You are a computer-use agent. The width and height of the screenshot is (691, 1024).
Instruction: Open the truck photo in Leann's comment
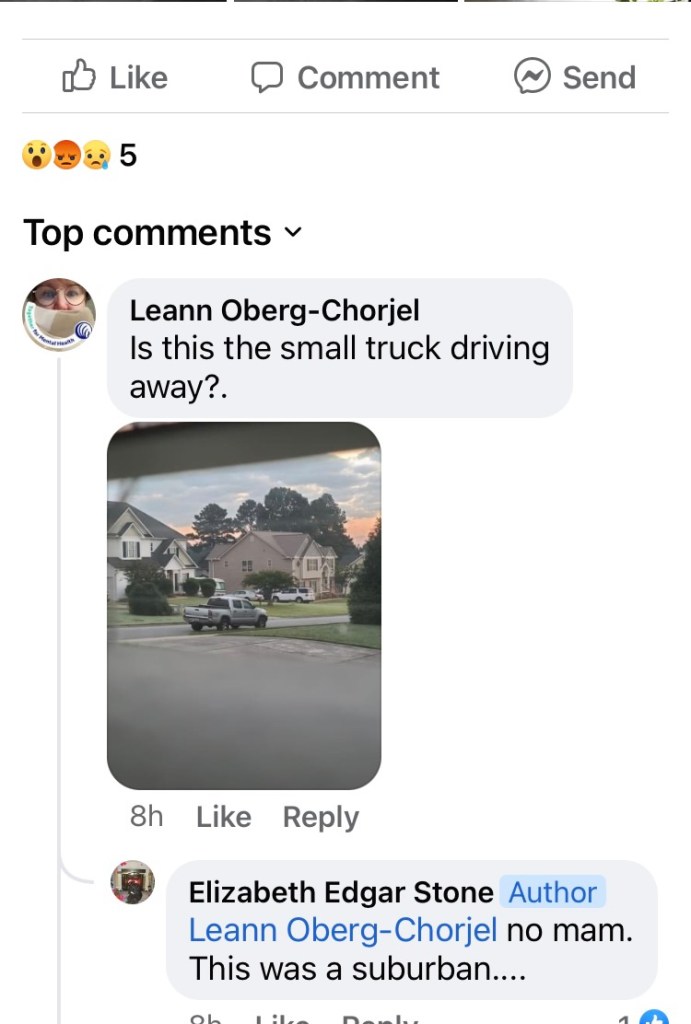244,605
